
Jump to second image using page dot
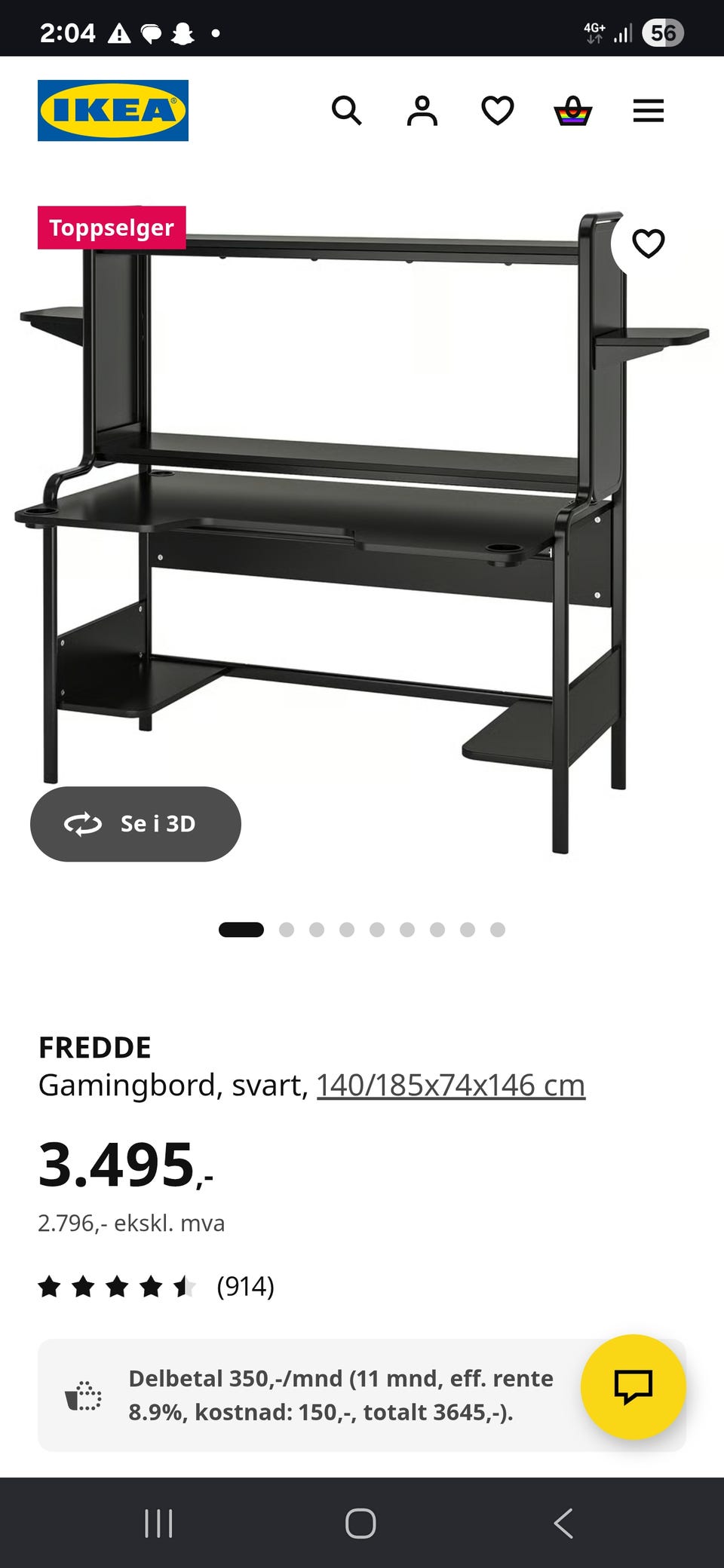287,929
